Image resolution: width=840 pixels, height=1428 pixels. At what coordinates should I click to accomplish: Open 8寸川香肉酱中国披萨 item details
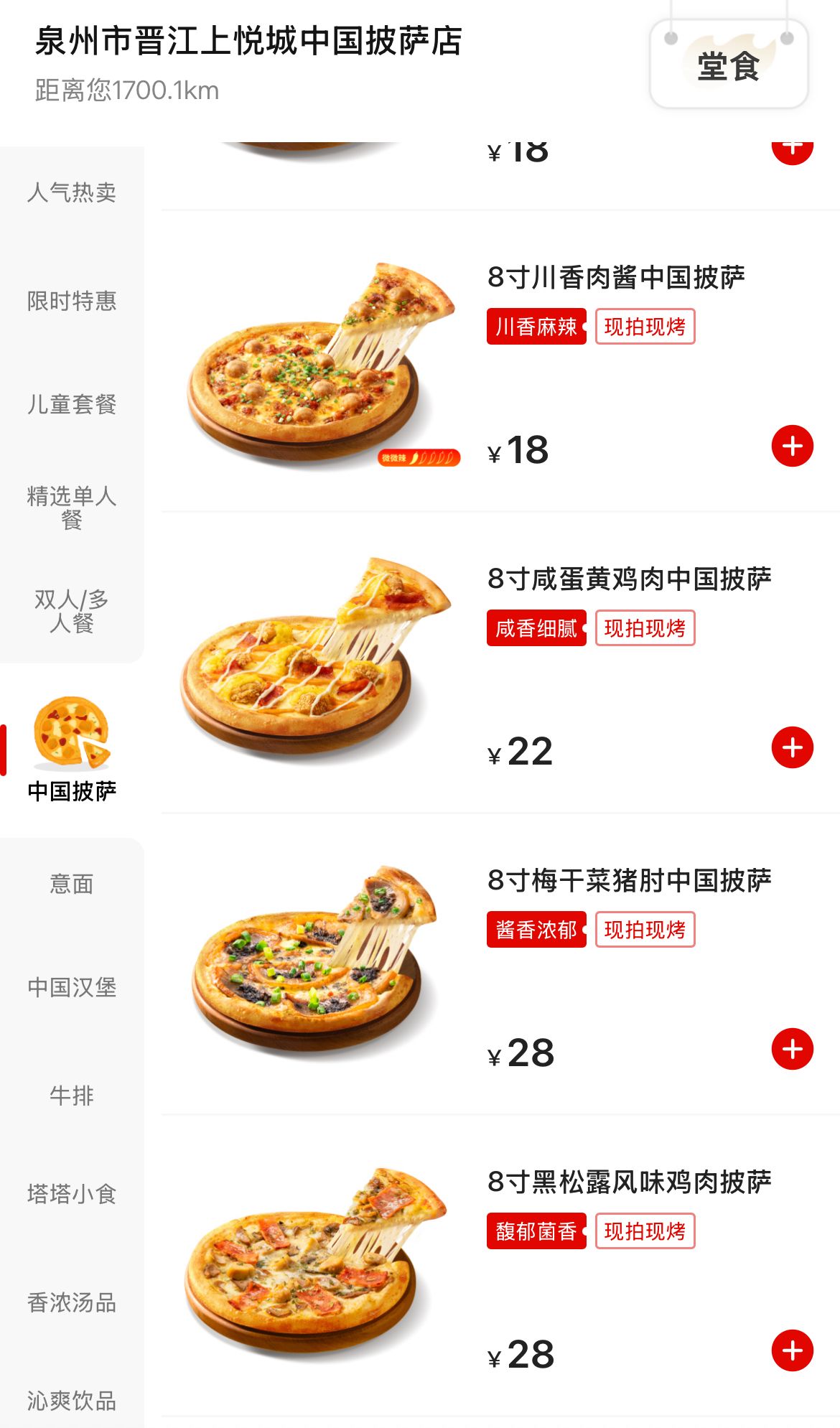pos(616,277)
